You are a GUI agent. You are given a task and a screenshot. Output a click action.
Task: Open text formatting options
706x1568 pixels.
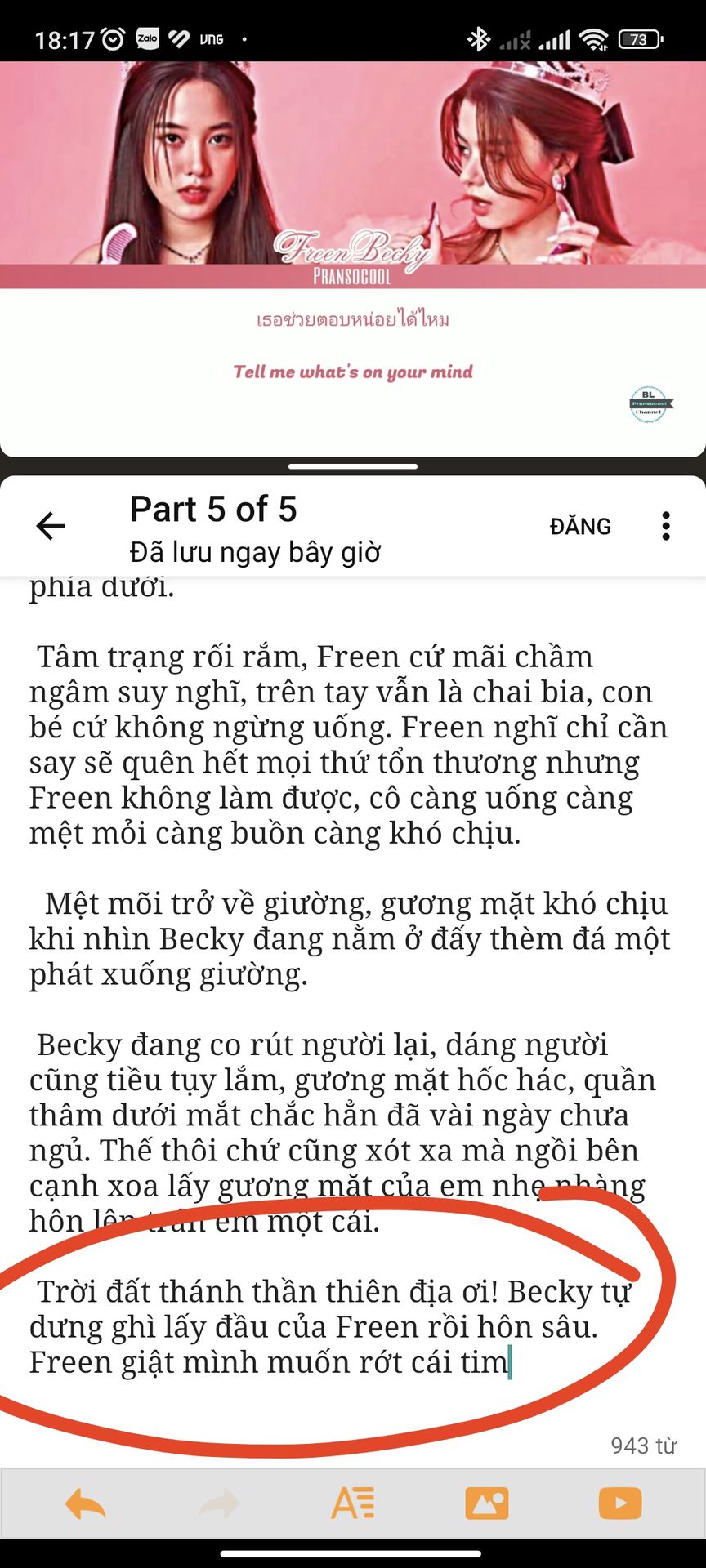coord(353,1503)
